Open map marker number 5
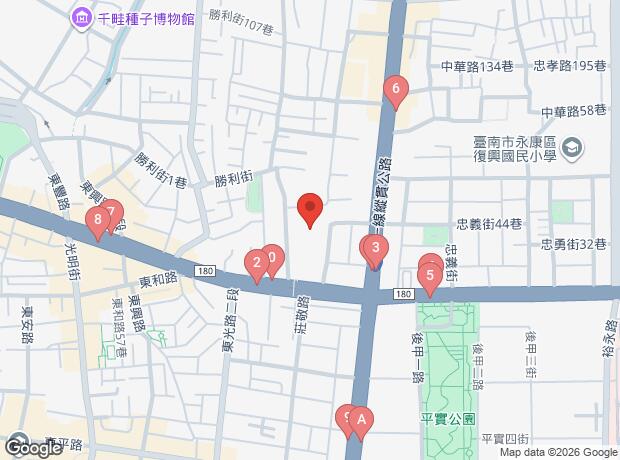 (430, 275)
